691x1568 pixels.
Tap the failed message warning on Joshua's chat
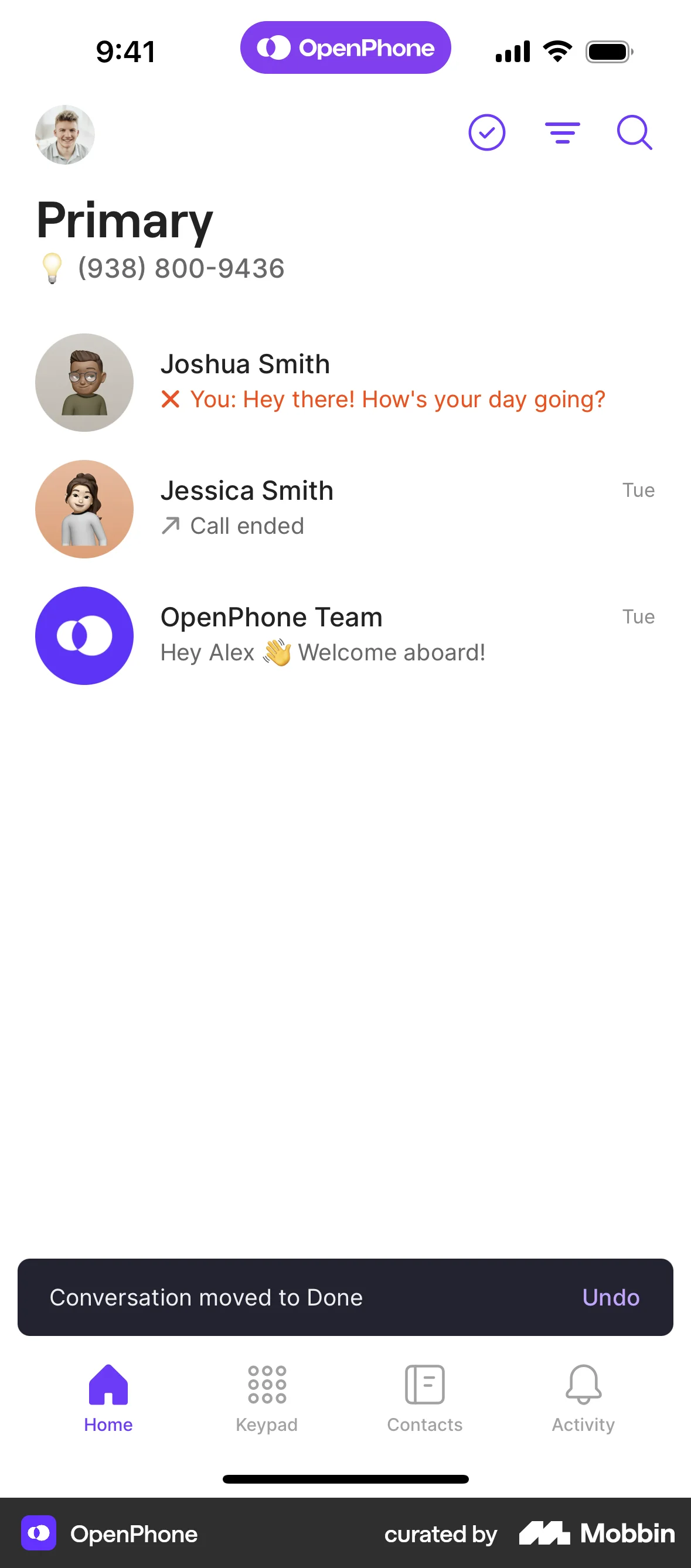[x=171, y=399]
